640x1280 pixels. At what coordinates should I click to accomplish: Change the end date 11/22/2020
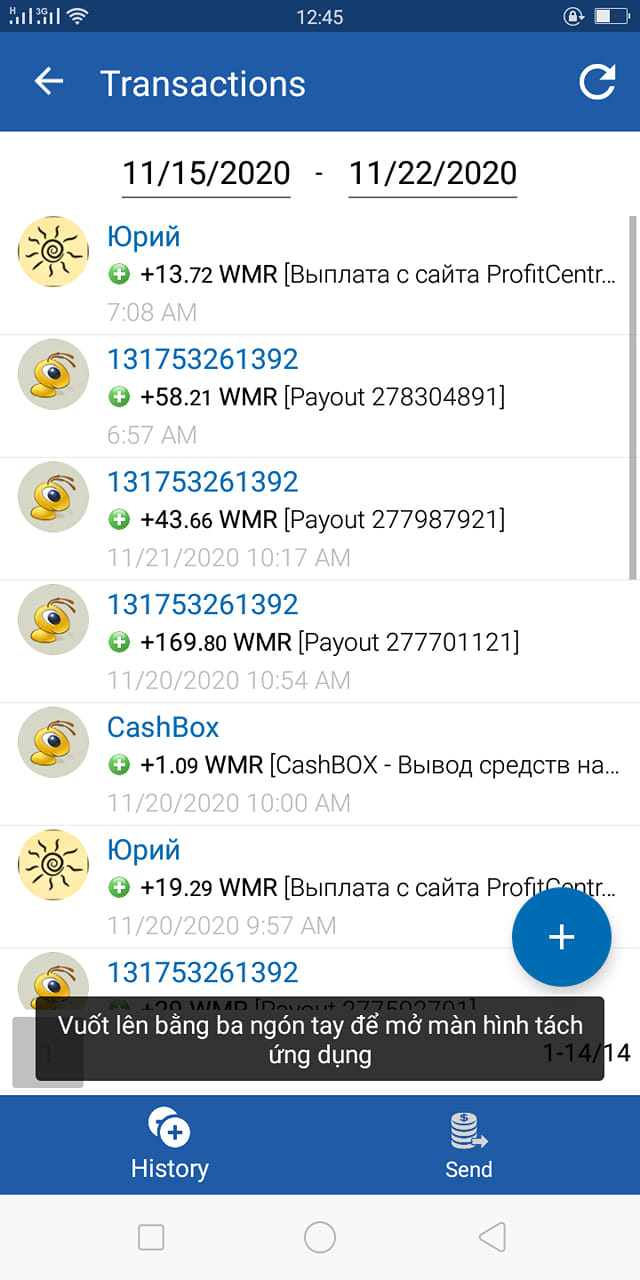[432, 174]
